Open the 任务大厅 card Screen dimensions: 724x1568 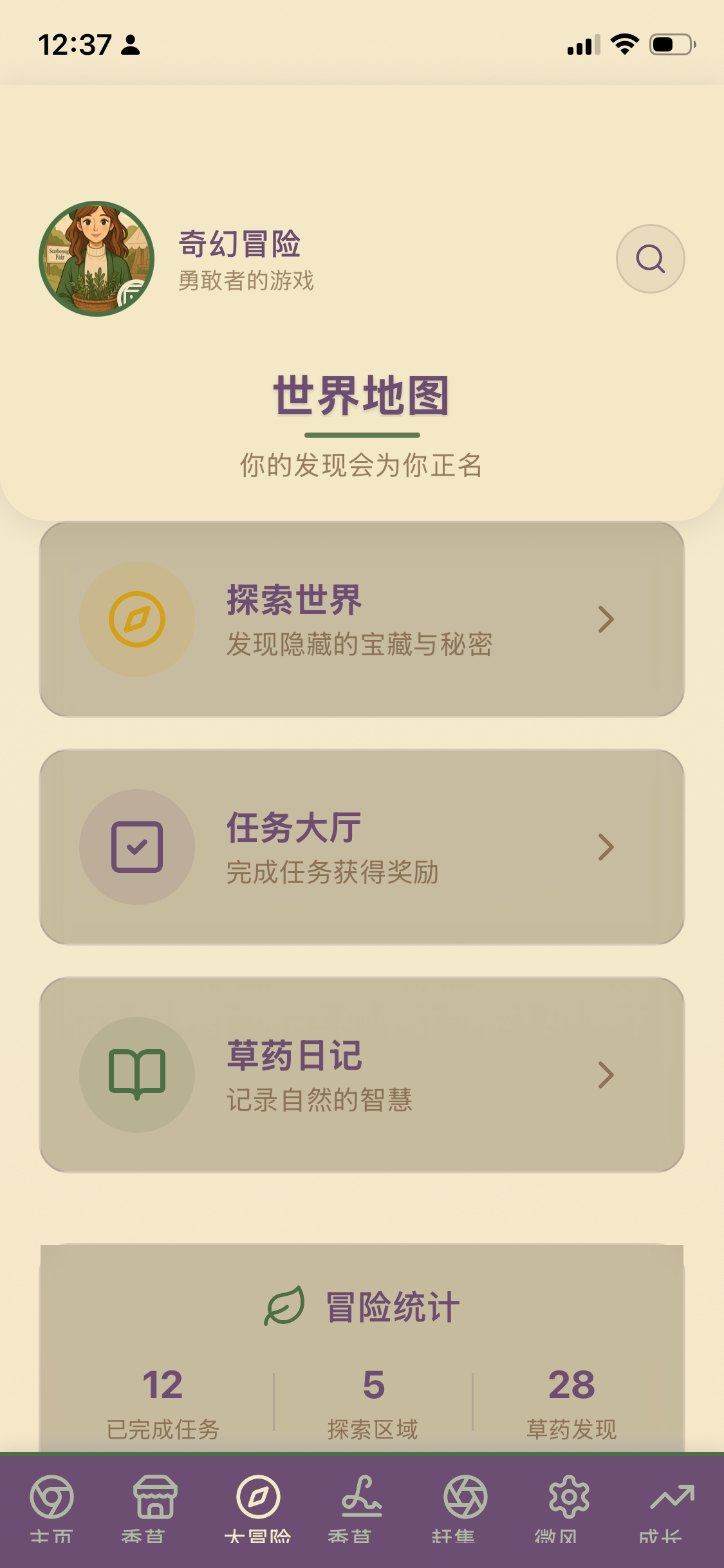click(x=362, y=848)
